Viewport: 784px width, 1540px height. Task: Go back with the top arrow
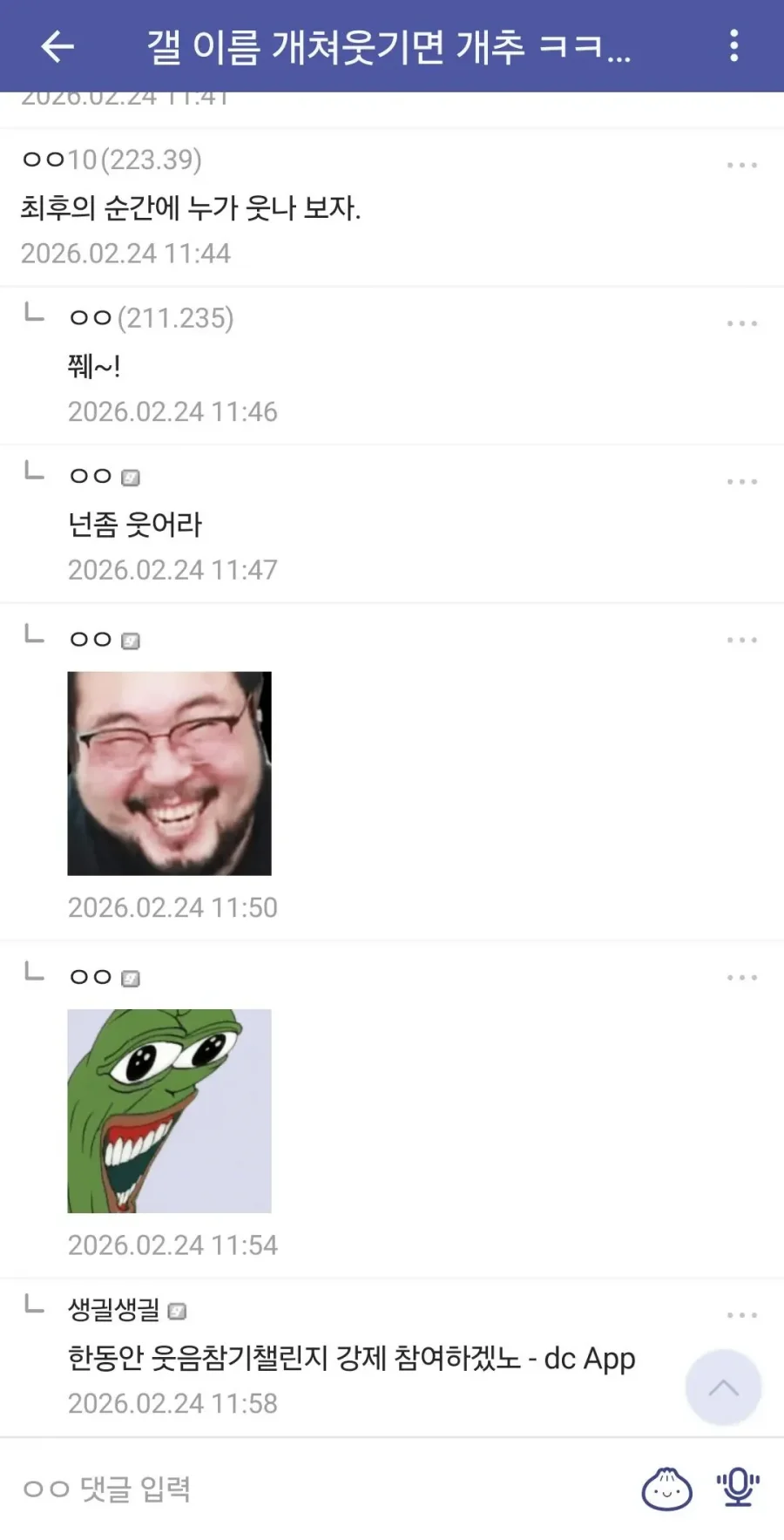coord(57,46)
